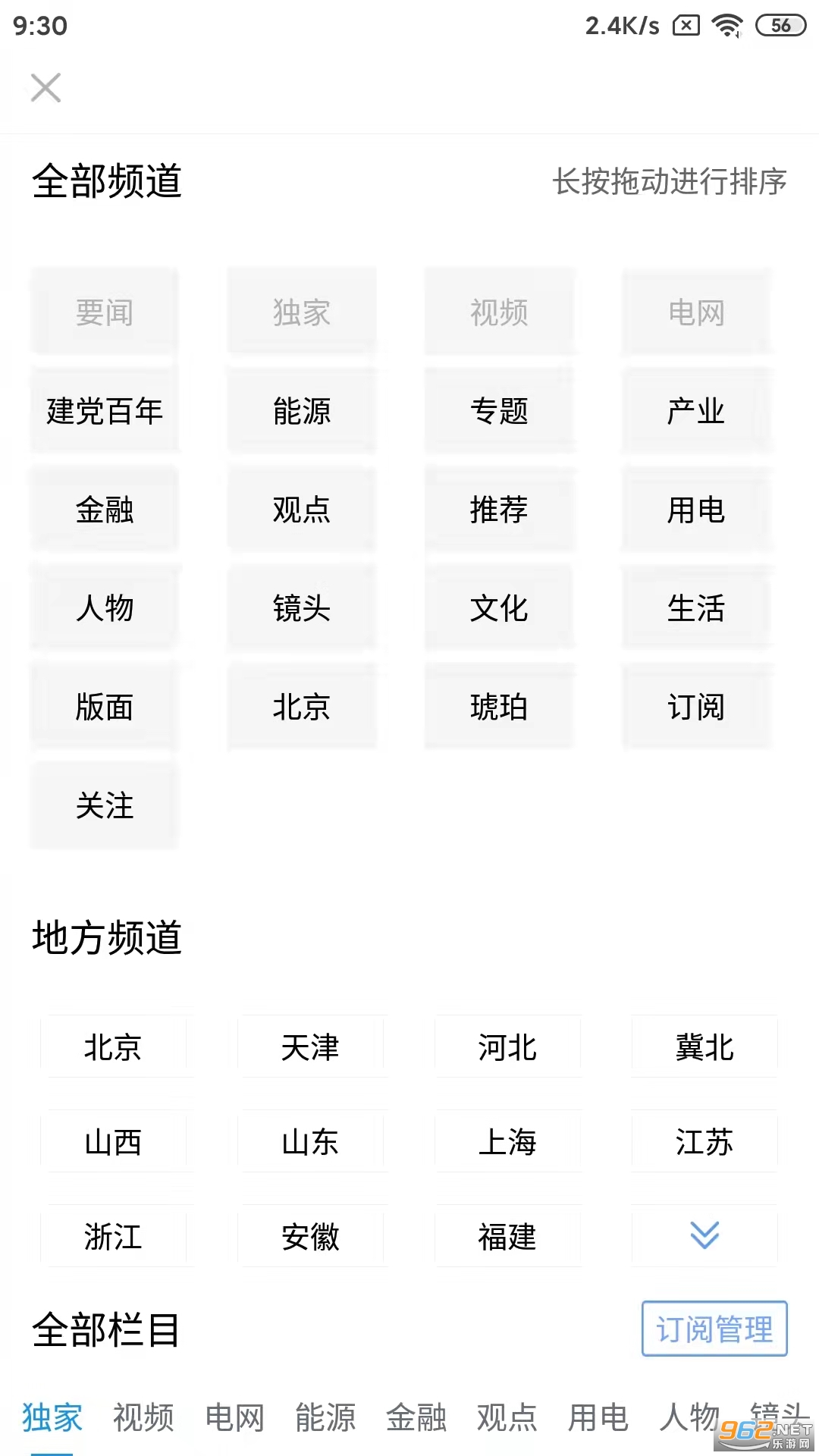Go to the 产业 channel

tap(696, 411)
